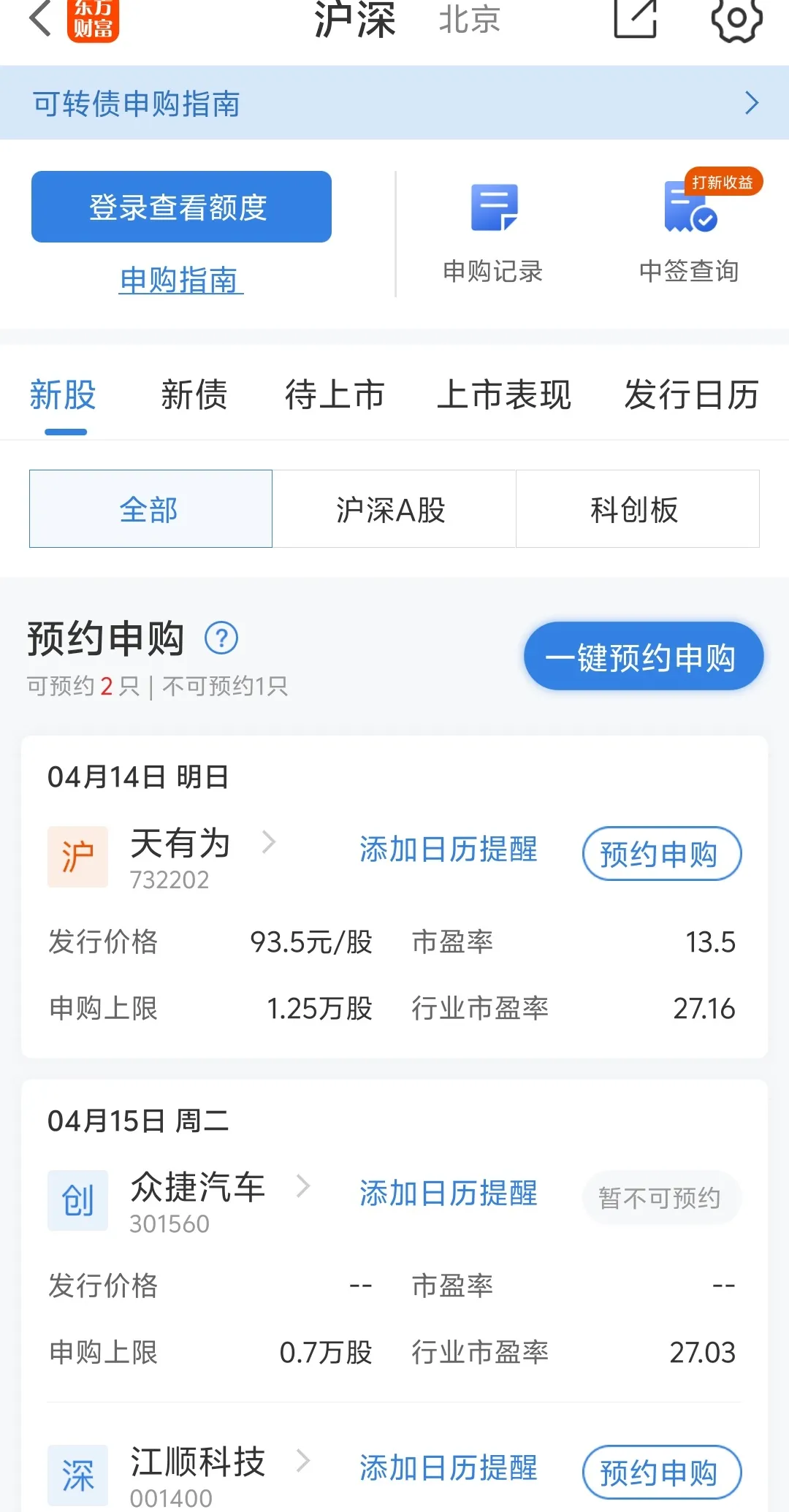Switch to the 新债 tab
Screen dimensions: 789x1512
tap(194, 395)
